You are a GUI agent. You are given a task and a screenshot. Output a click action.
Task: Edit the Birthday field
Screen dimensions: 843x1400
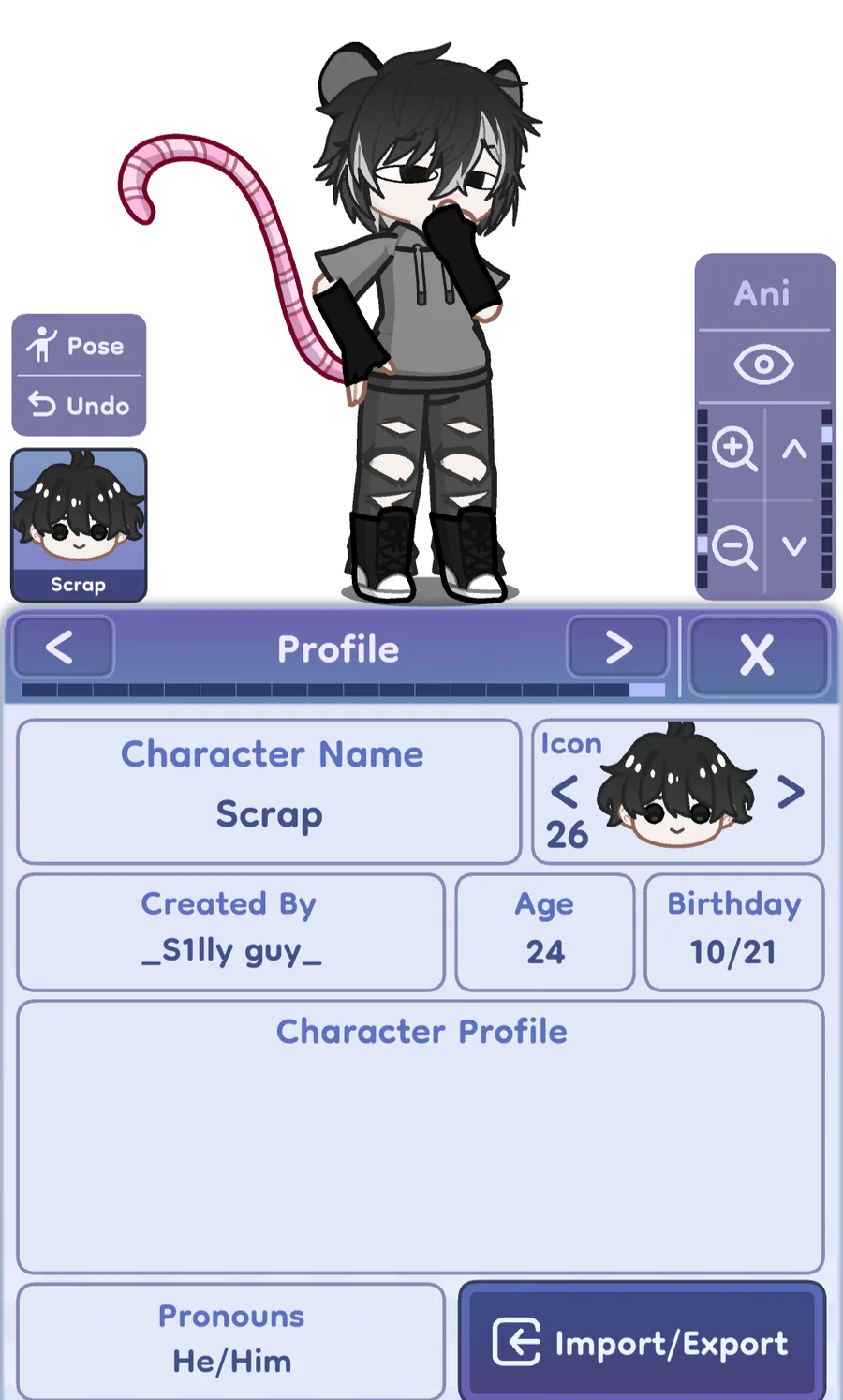point(734,932)
